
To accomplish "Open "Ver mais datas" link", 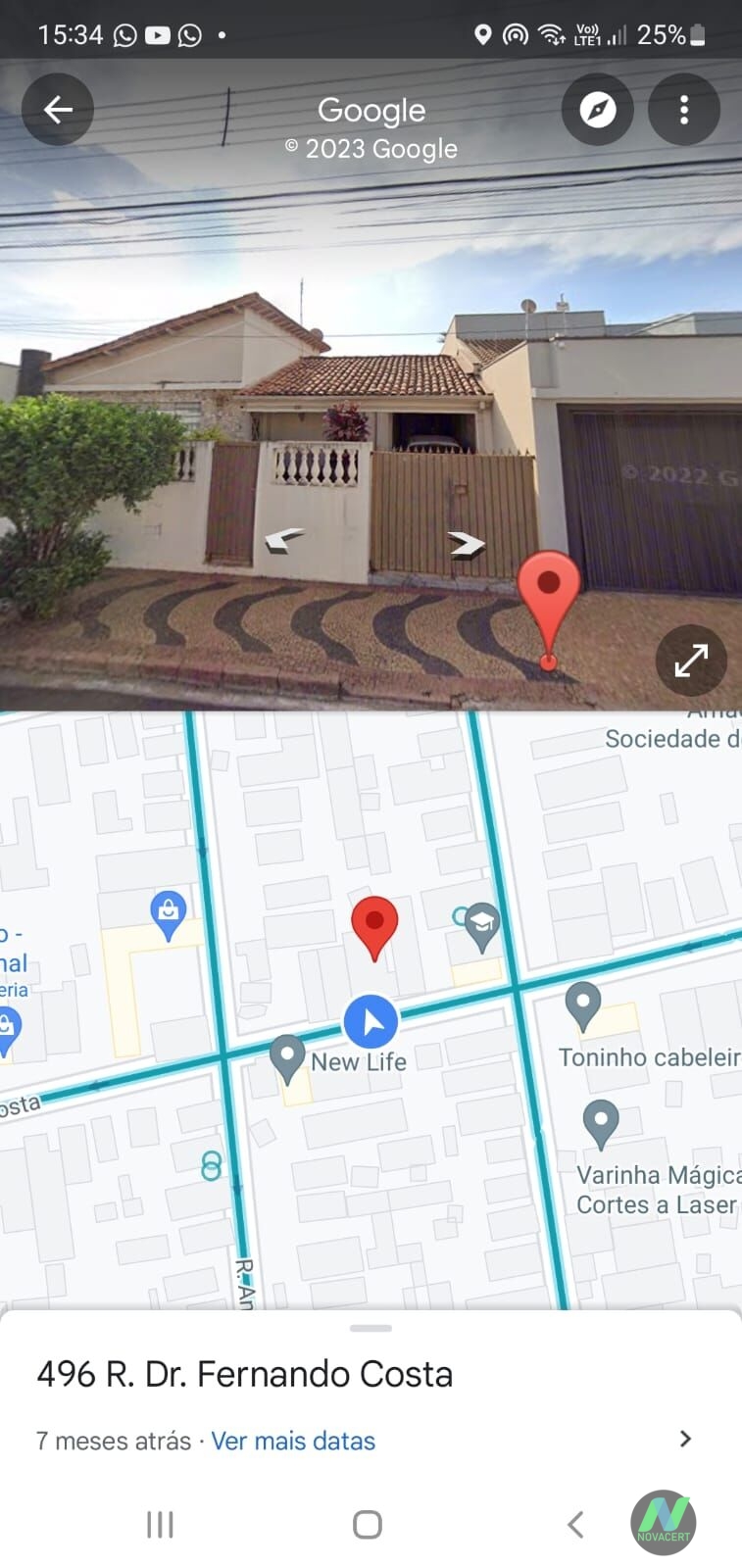I will pyautogui.click(x=293, y=1441).
